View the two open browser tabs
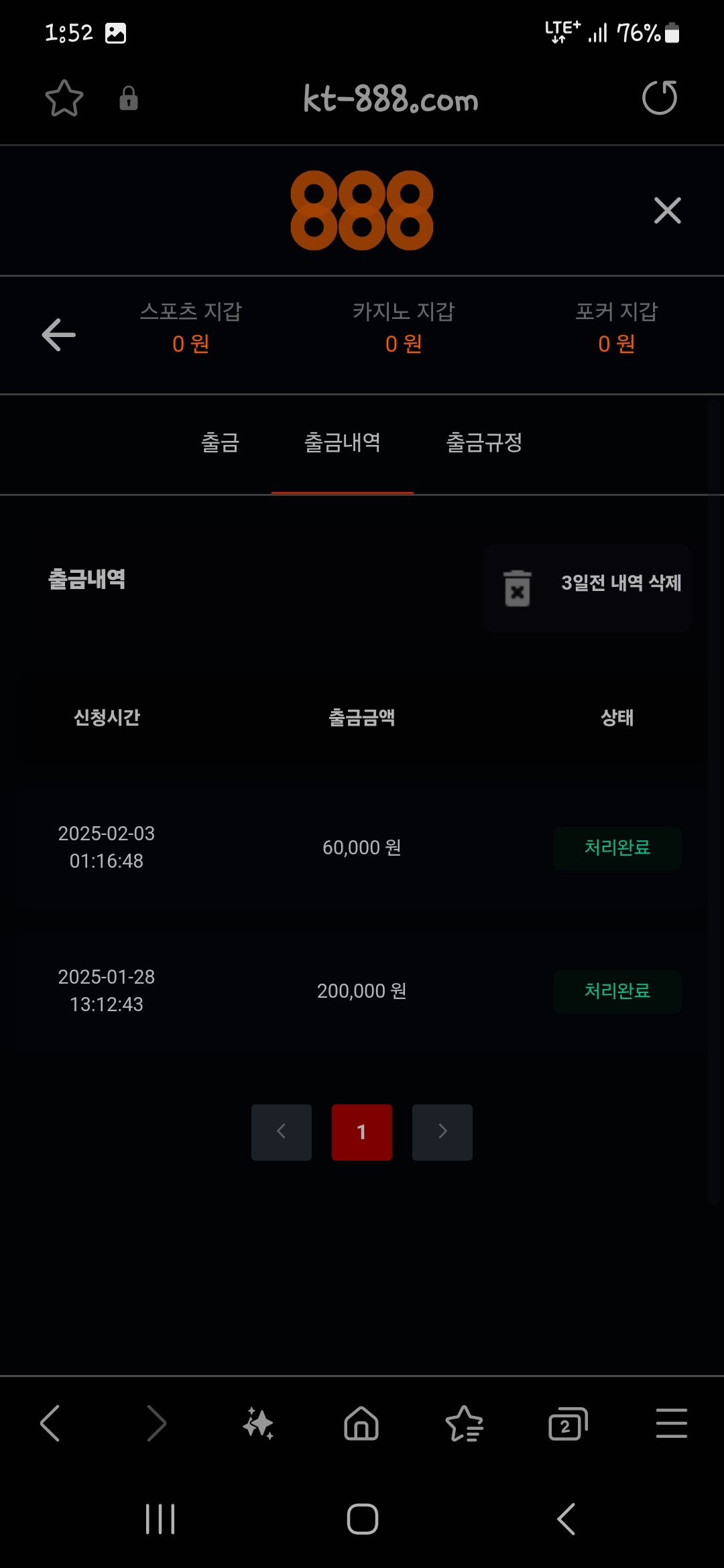The width and height of the screenshot is (724, 1568). tap(567, 1423)
